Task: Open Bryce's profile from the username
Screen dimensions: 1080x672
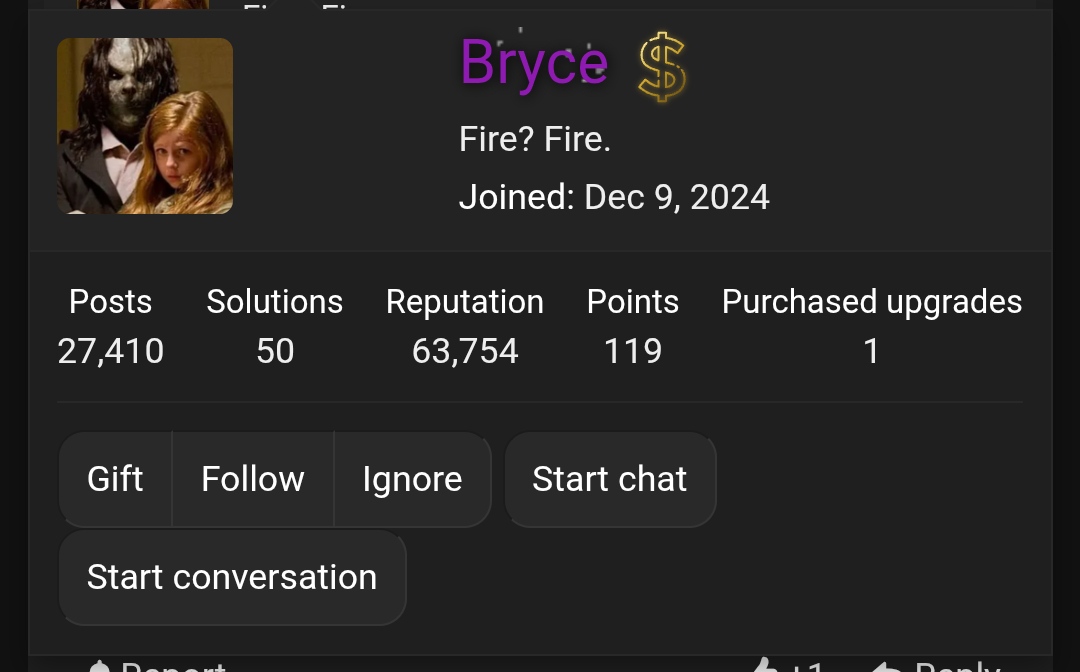Action: pos(533,65)
